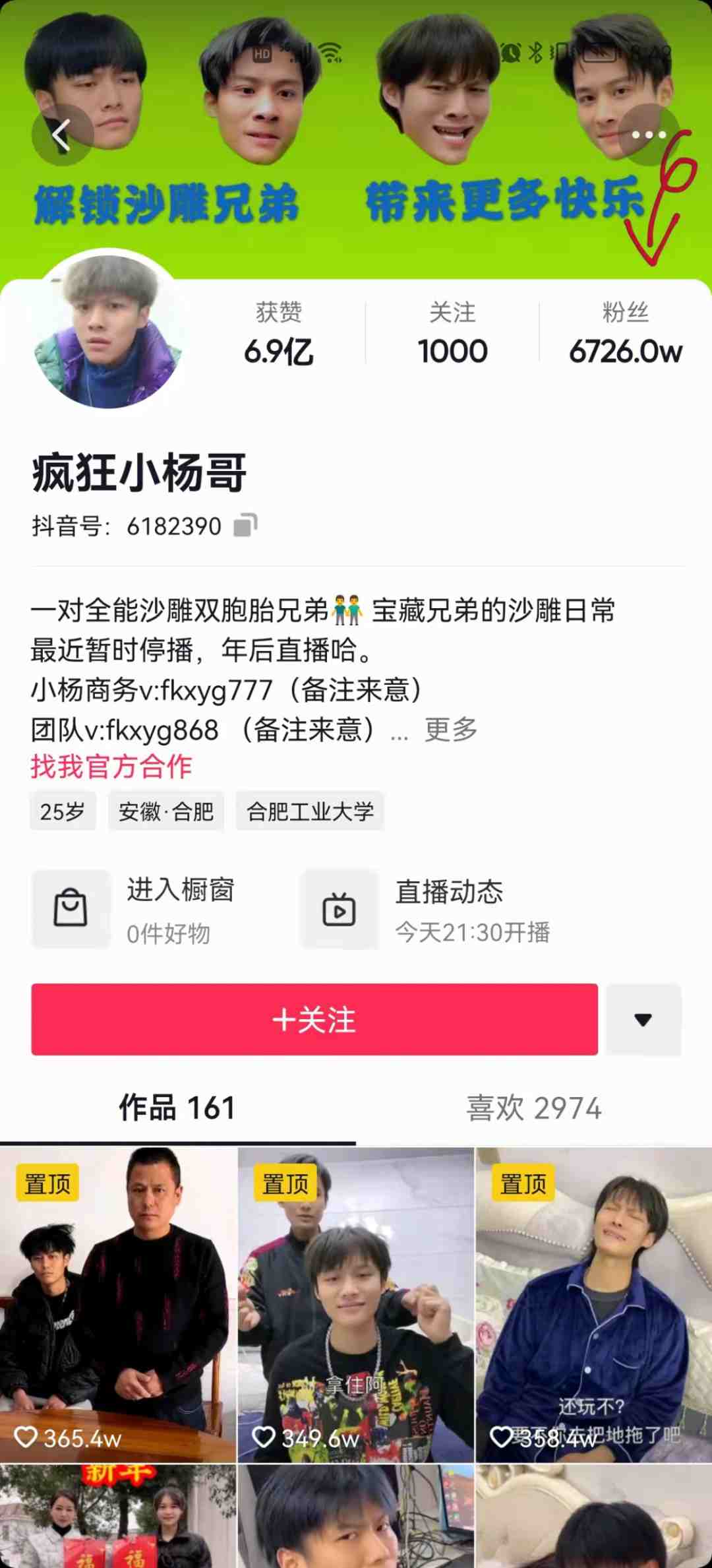
Task: View the 关注 1000 following list
Action: point(452,333)
